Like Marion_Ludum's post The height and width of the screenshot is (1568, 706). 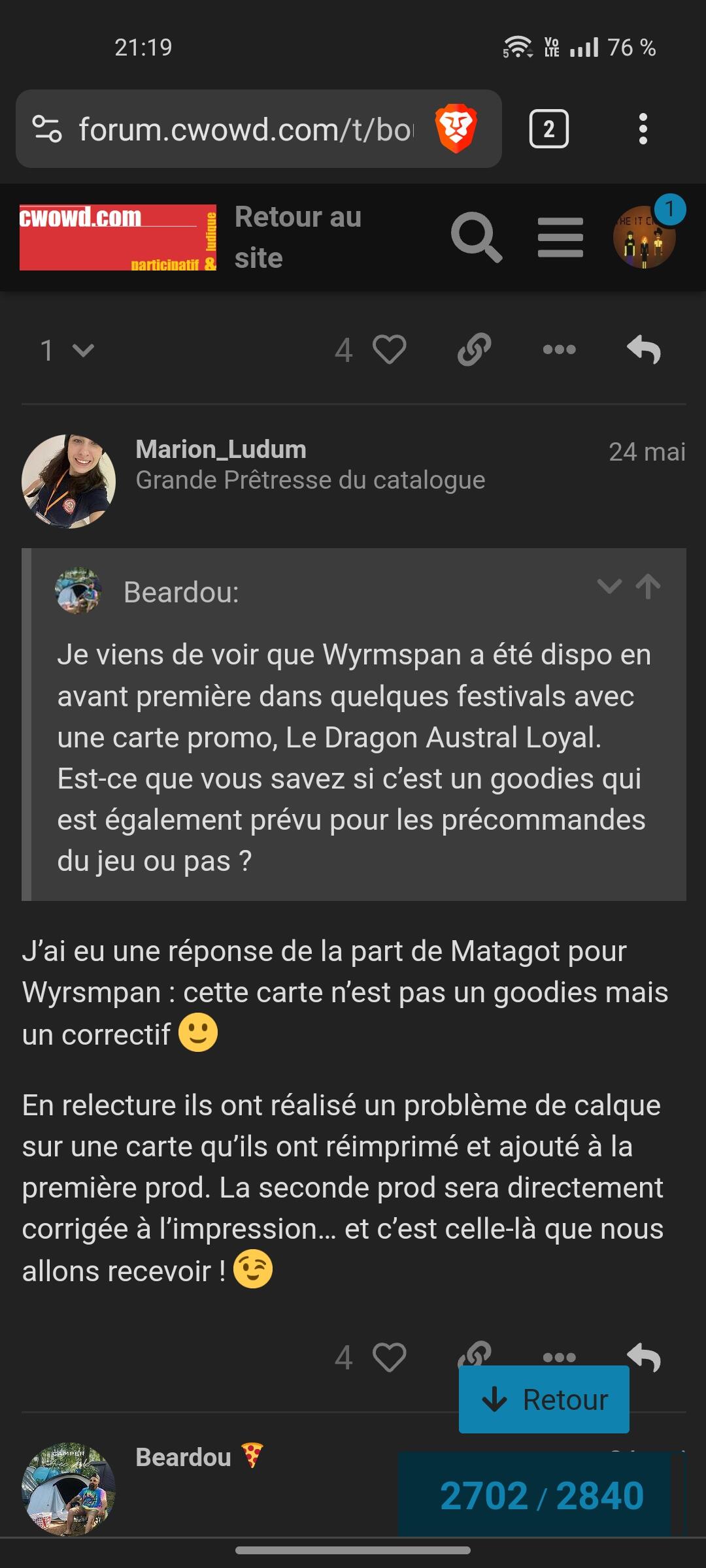tap(390, 1358)
